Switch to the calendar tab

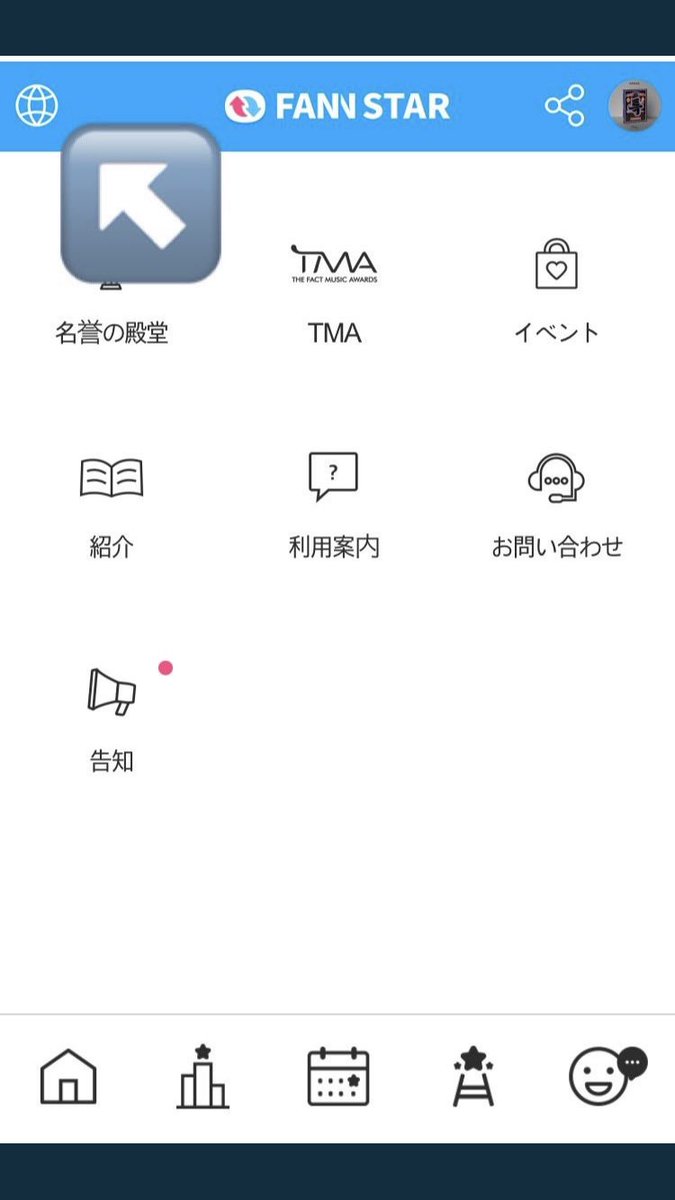[x=338, y=1077]
